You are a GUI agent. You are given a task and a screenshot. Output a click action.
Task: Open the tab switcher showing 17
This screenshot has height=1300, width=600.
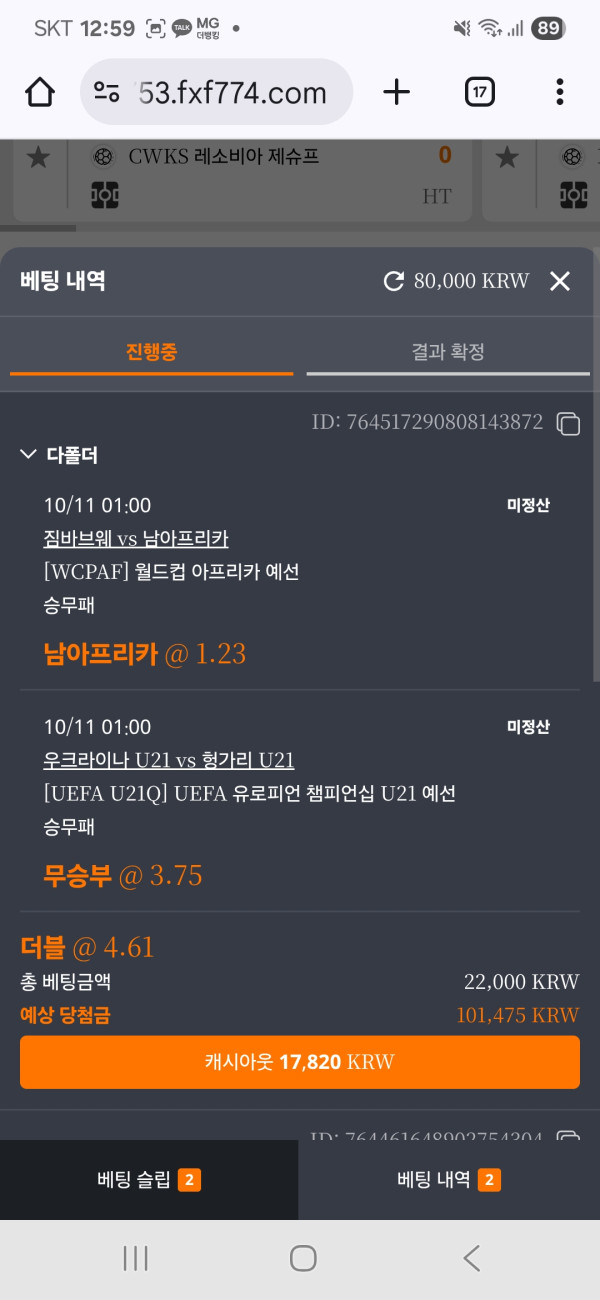pyautogui.click(x=480, y=93)
